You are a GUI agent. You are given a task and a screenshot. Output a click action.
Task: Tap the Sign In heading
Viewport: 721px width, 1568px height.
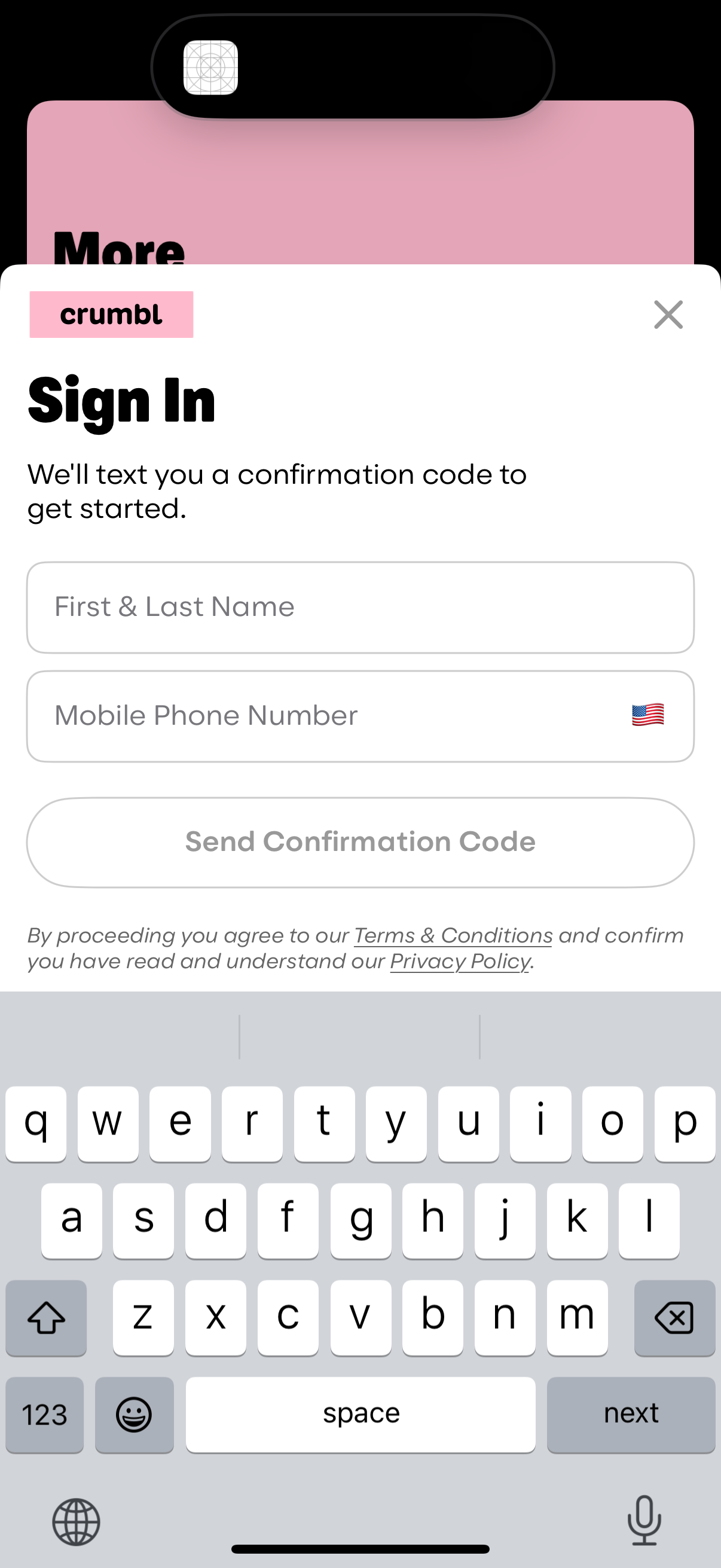(x=121, y=400)
